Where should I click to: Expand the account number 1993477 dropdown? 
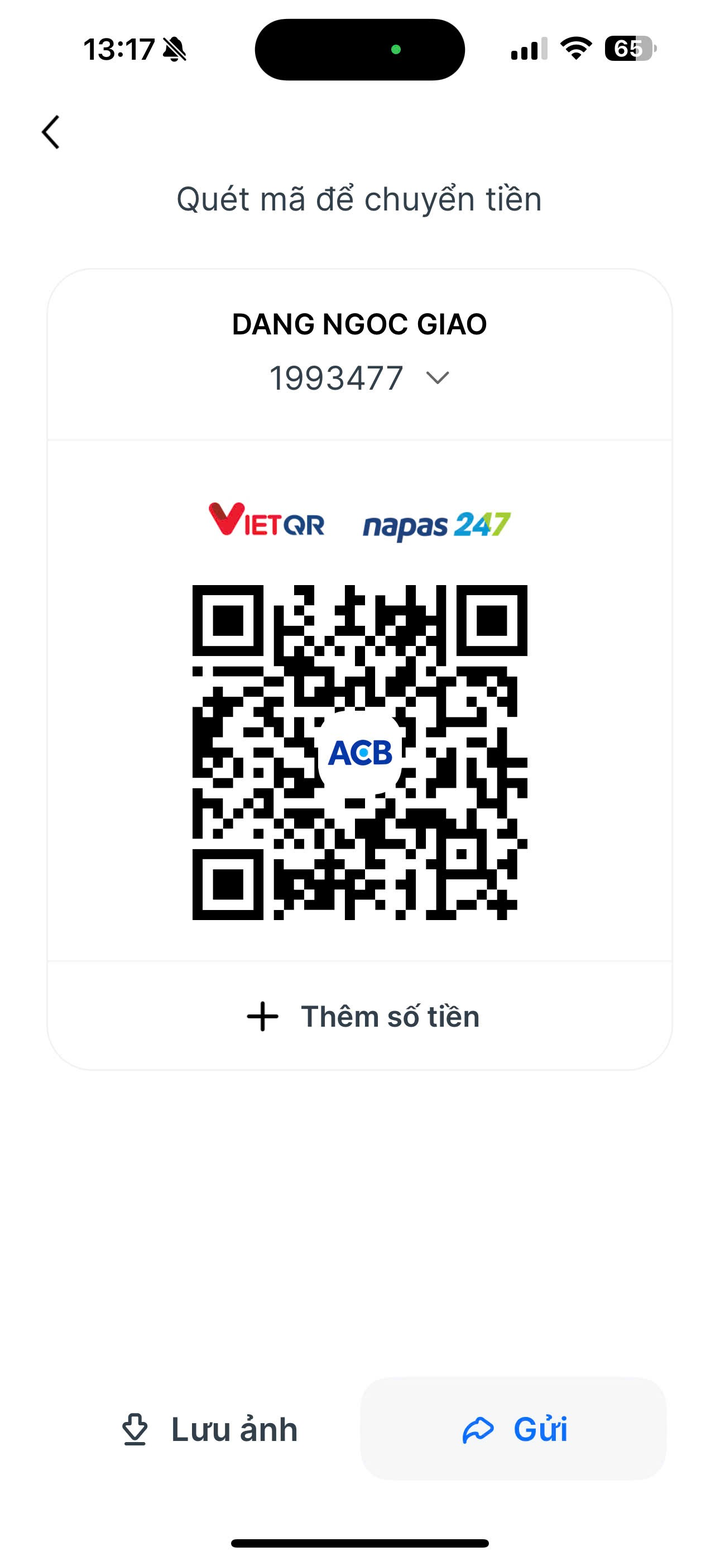point(437,378)
